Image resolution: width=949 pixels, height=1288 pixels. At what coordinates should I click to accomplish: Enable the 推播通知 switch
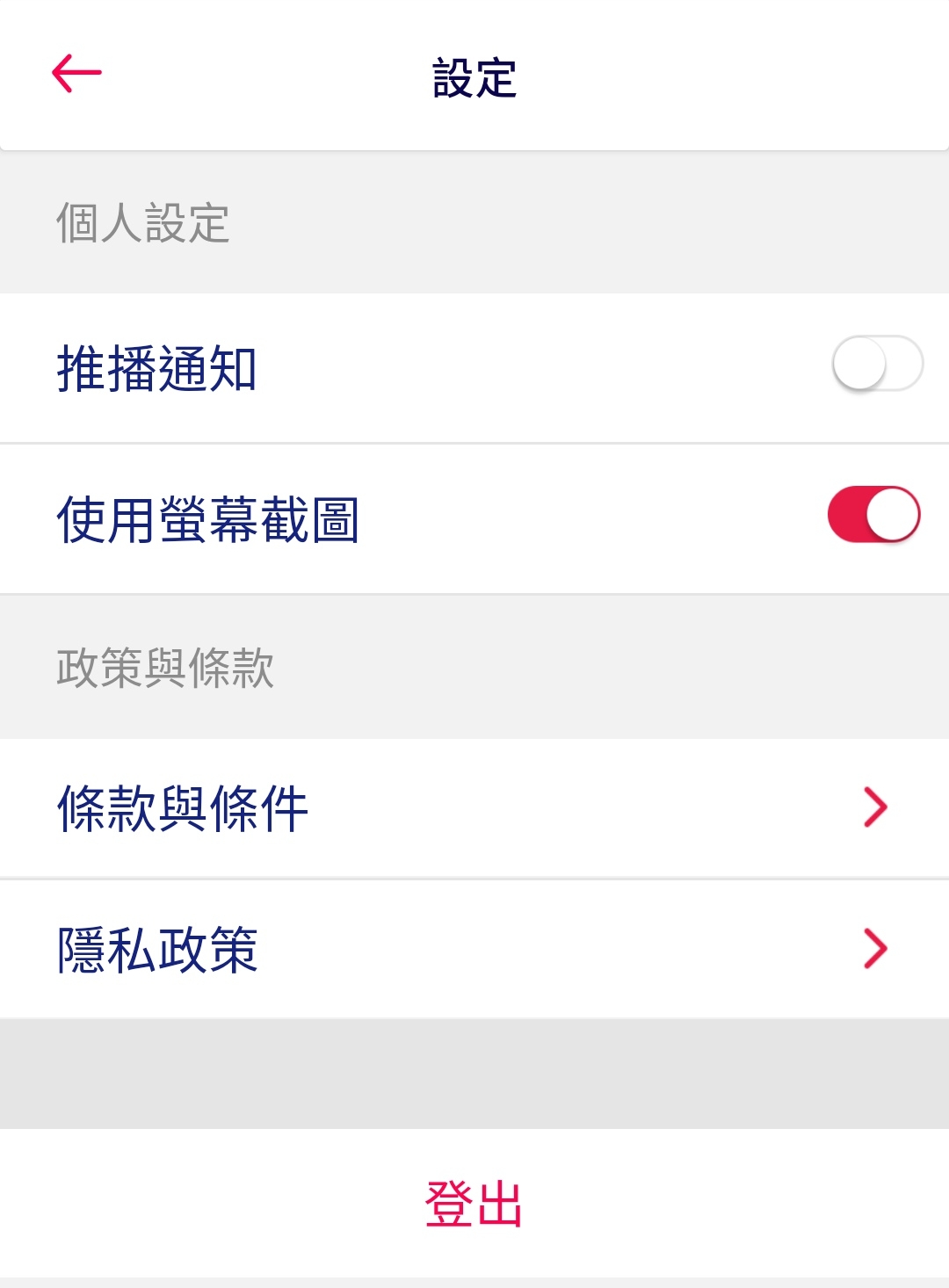coord(876,364)
